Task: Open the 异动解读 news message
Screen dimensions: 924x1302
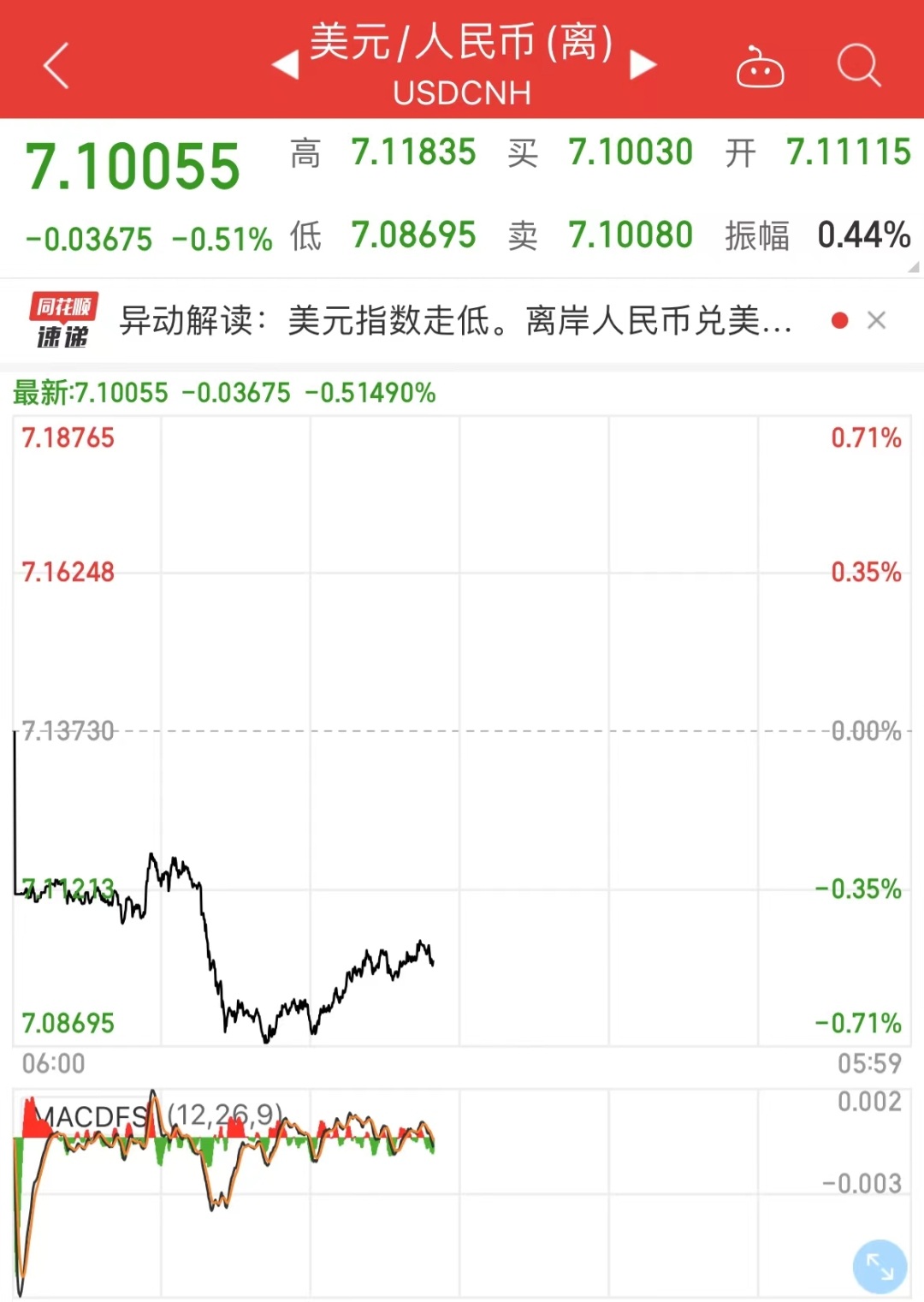Action: pos(453,320)
